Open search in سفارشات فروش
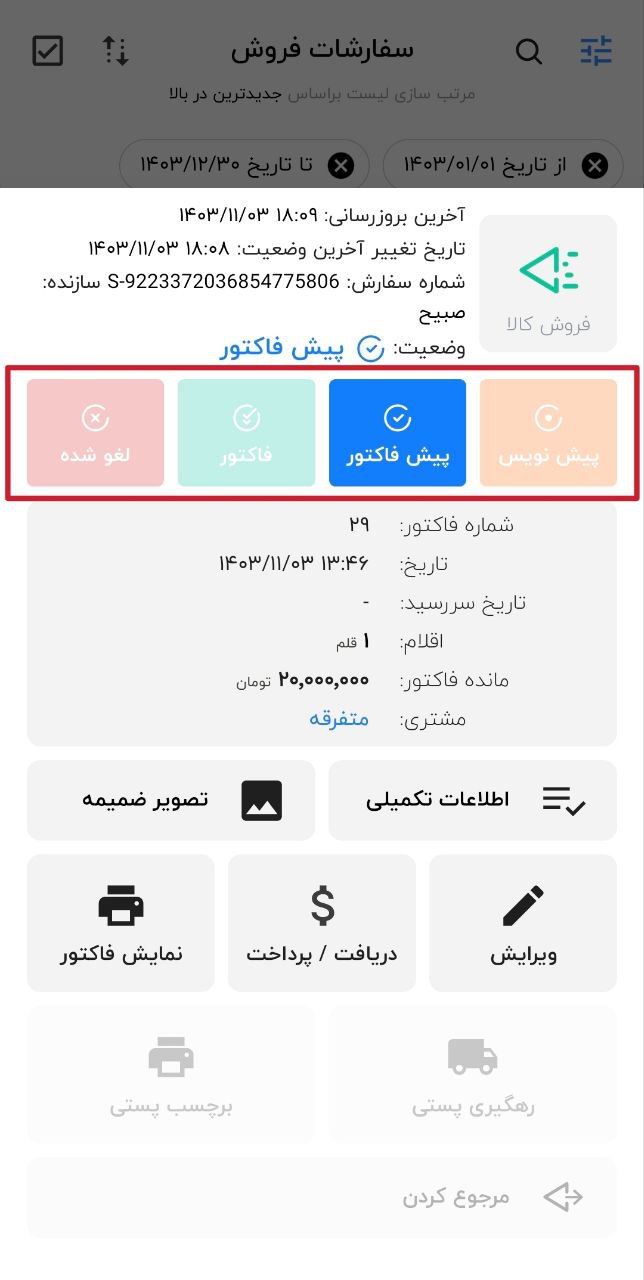The image size is (644, 1280). coord(529,50)
